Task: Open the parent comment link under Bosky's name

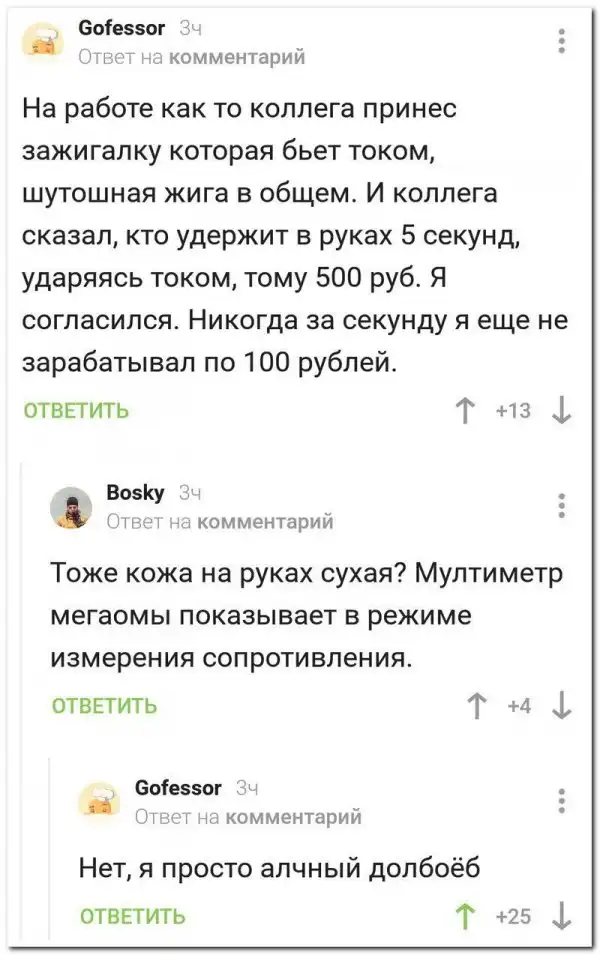Action: [x=266, y=521]
